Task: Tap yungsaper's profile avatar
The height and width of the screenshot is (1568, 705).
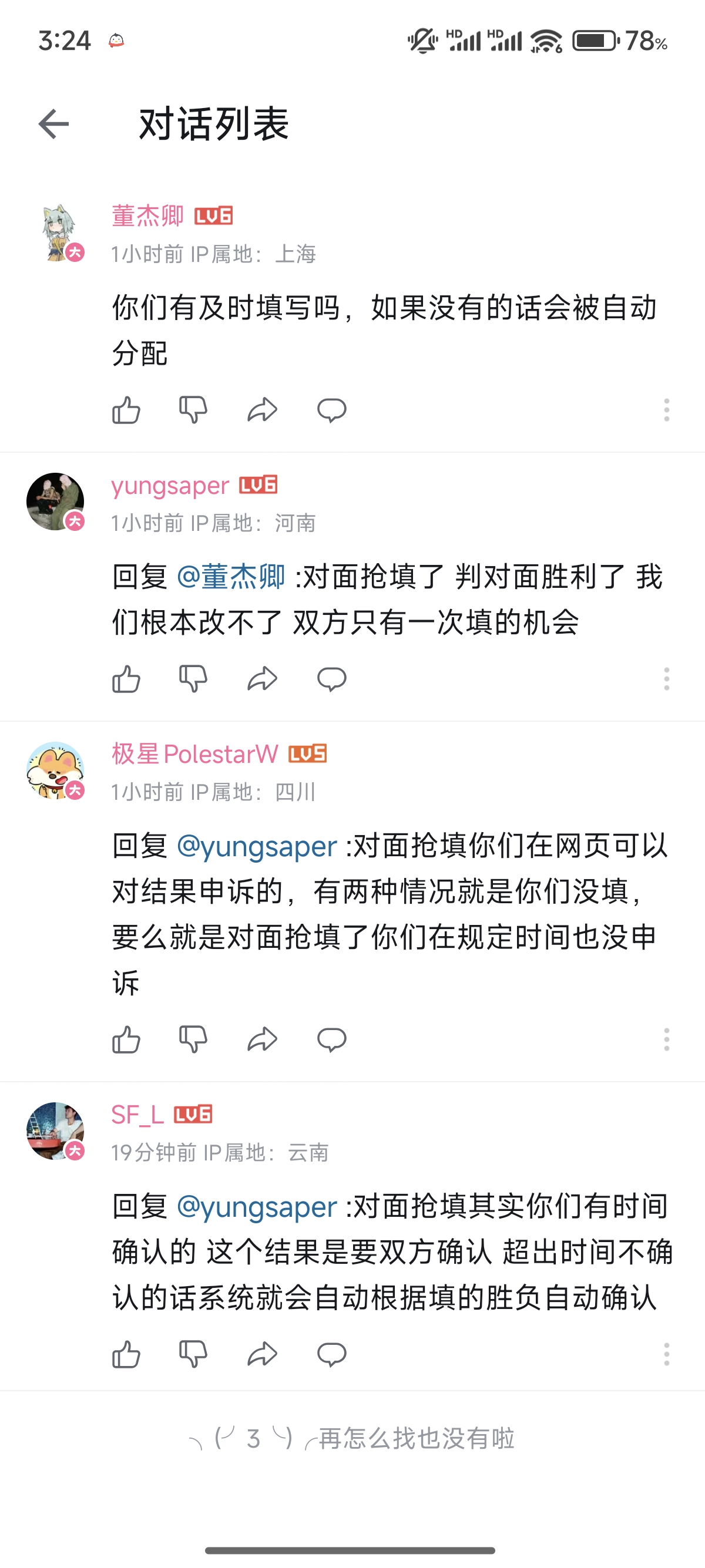Action: point(54,501)
